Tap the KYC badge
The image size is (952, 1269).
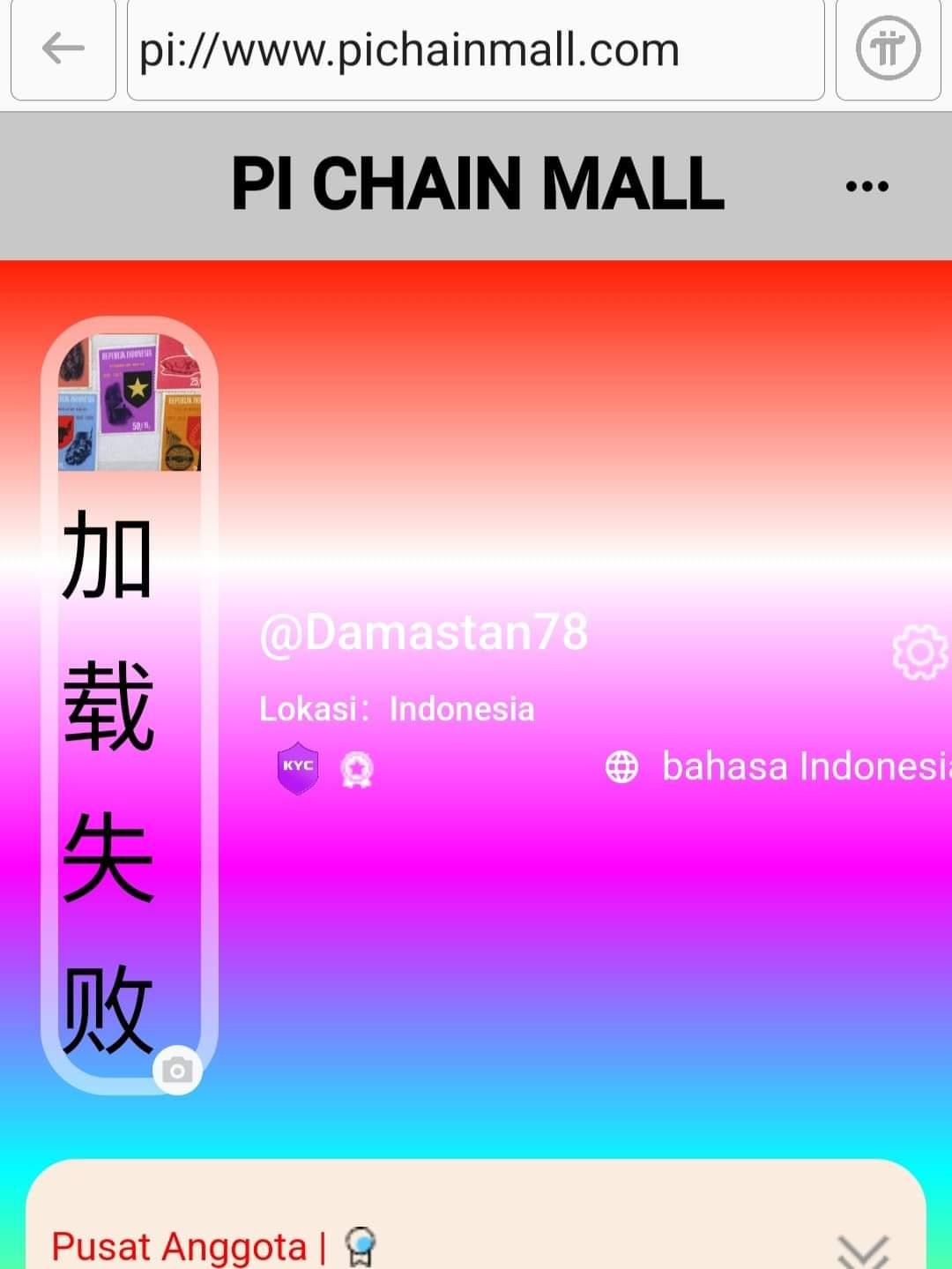[298, 767]
